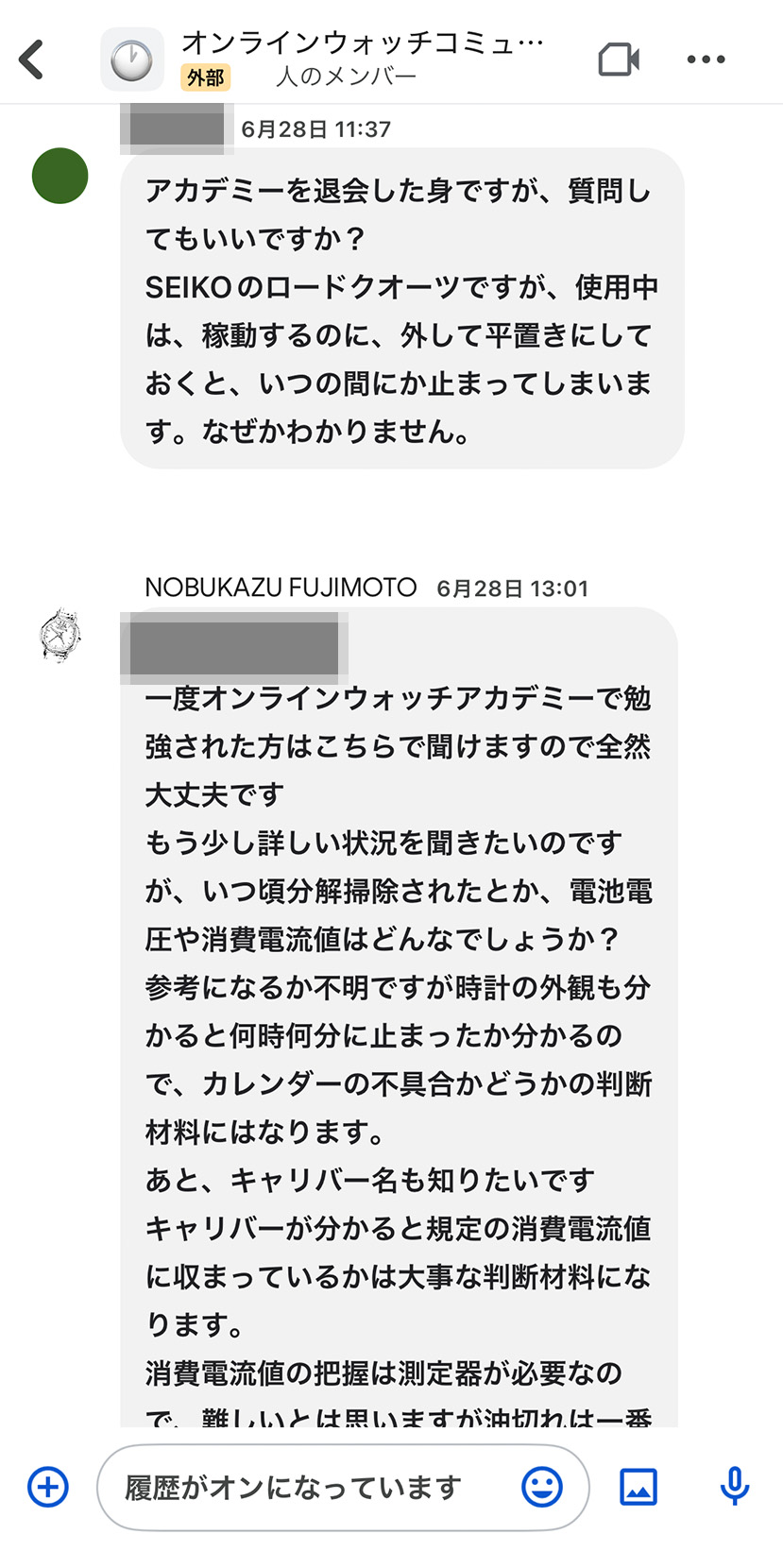Start a video call
The image size is (783, 1568).
tap(619, 58)
